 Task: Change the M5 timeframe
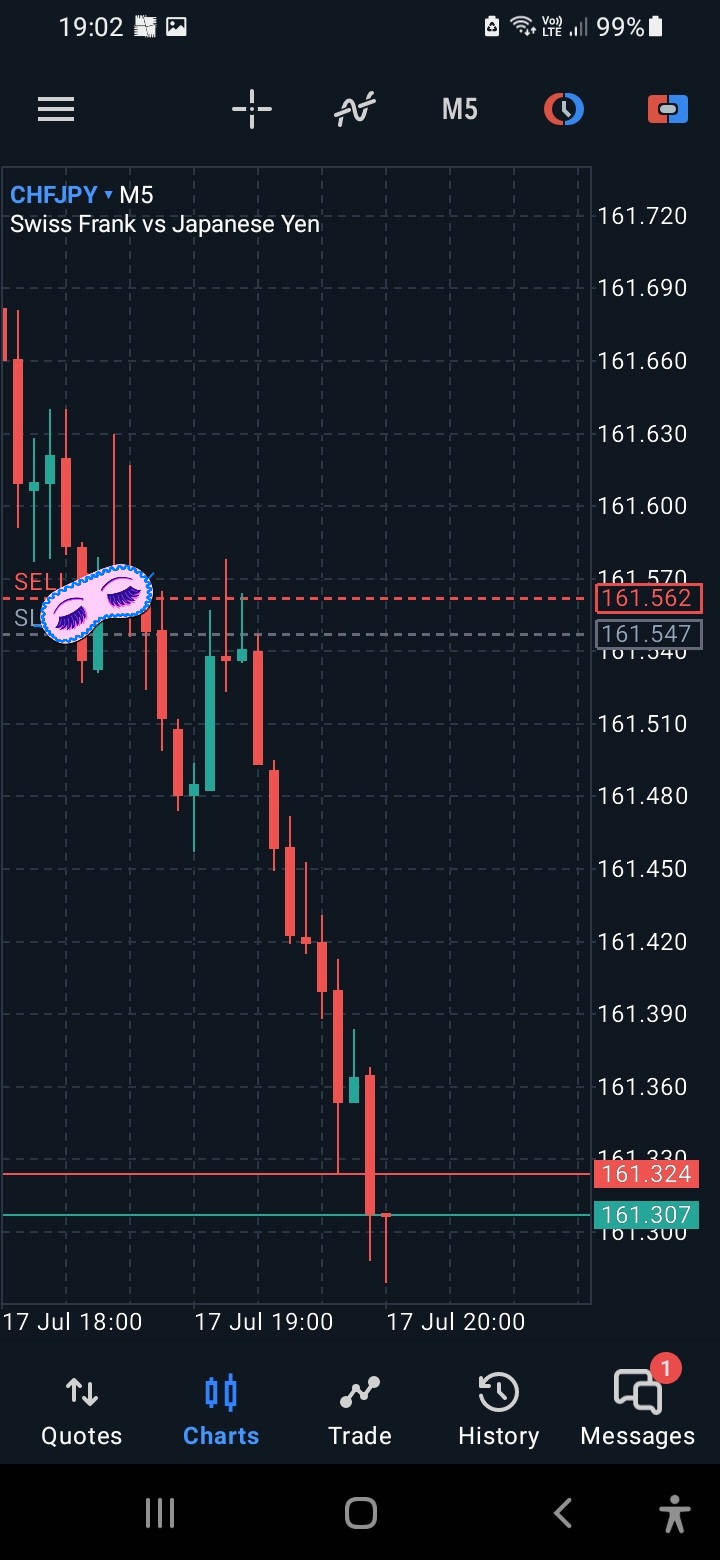pos(460,109)
